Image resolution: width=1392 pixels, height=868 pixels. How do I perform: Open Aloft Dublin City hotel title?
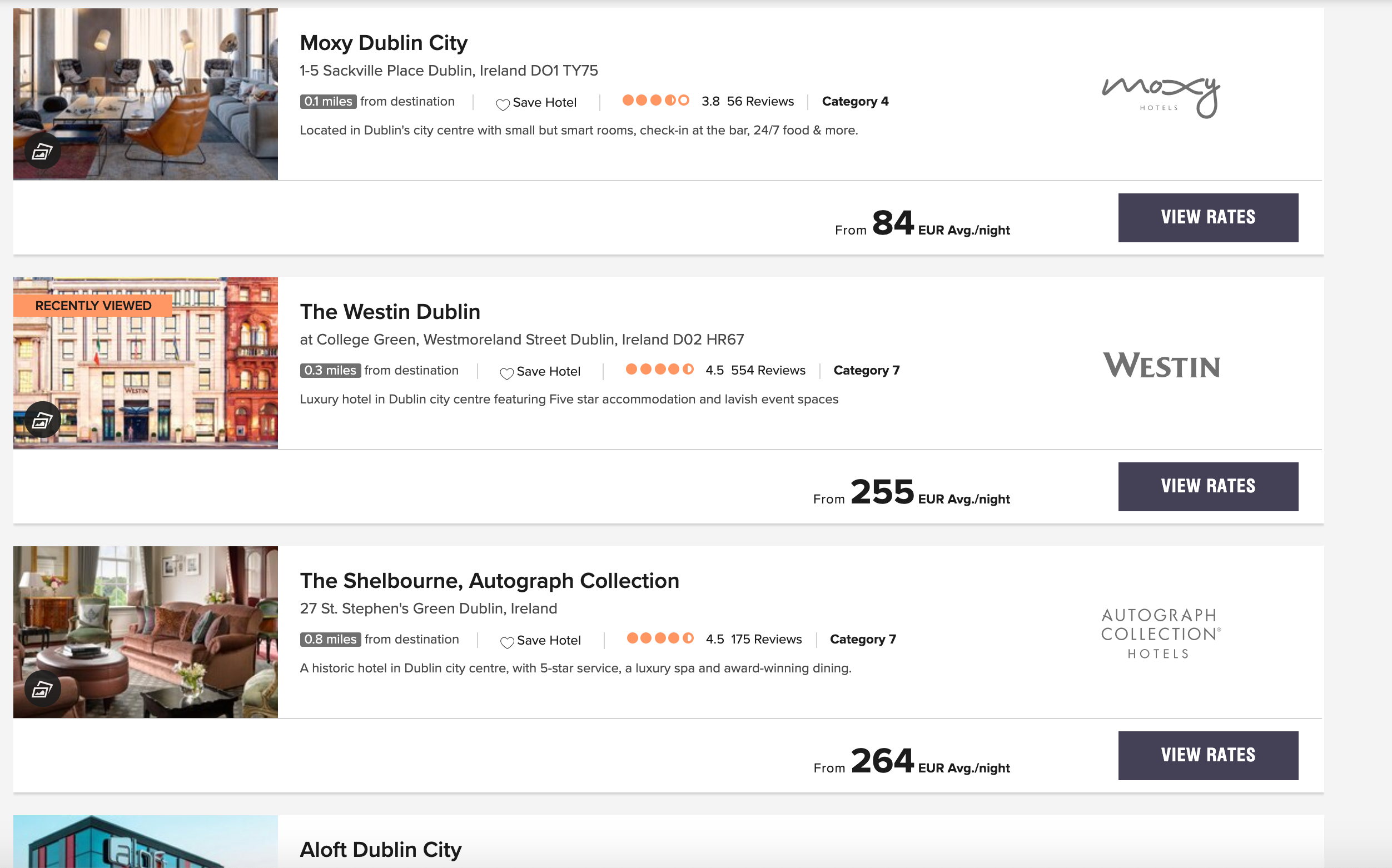click(380, 849)
